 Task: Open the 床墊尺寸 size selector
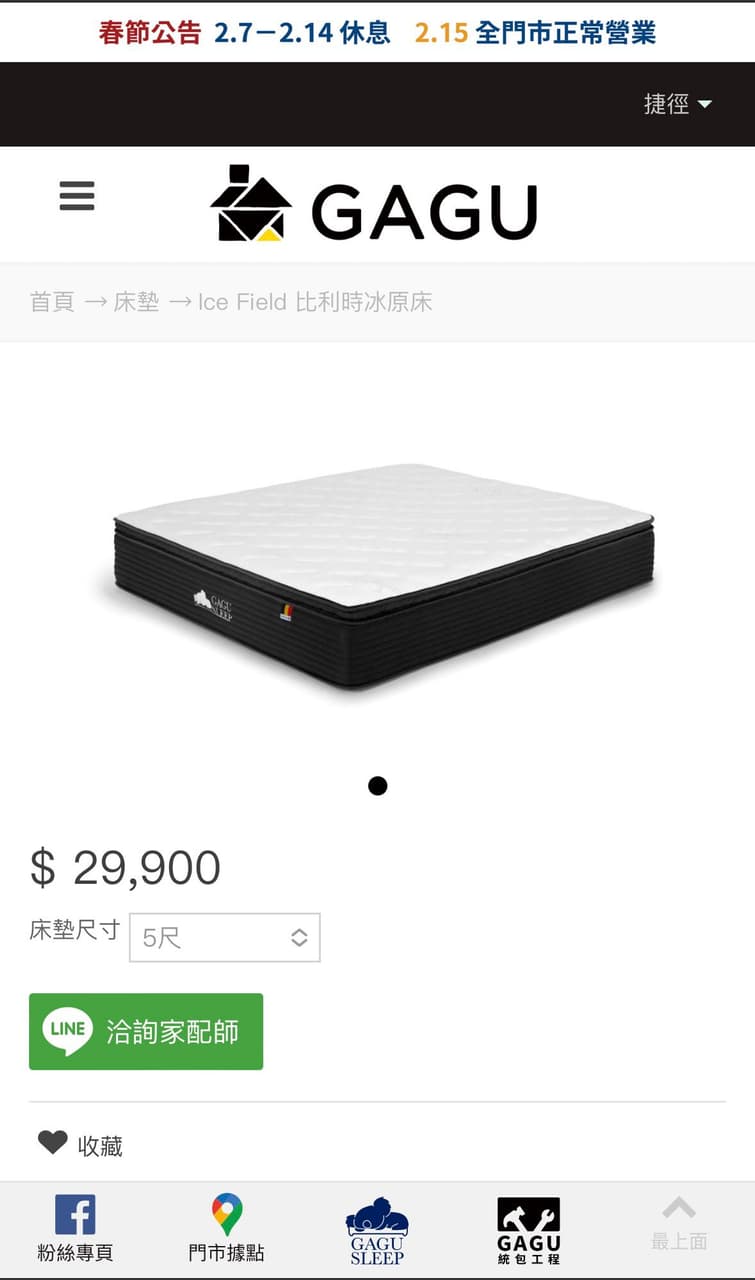click(x=225, y=938)
